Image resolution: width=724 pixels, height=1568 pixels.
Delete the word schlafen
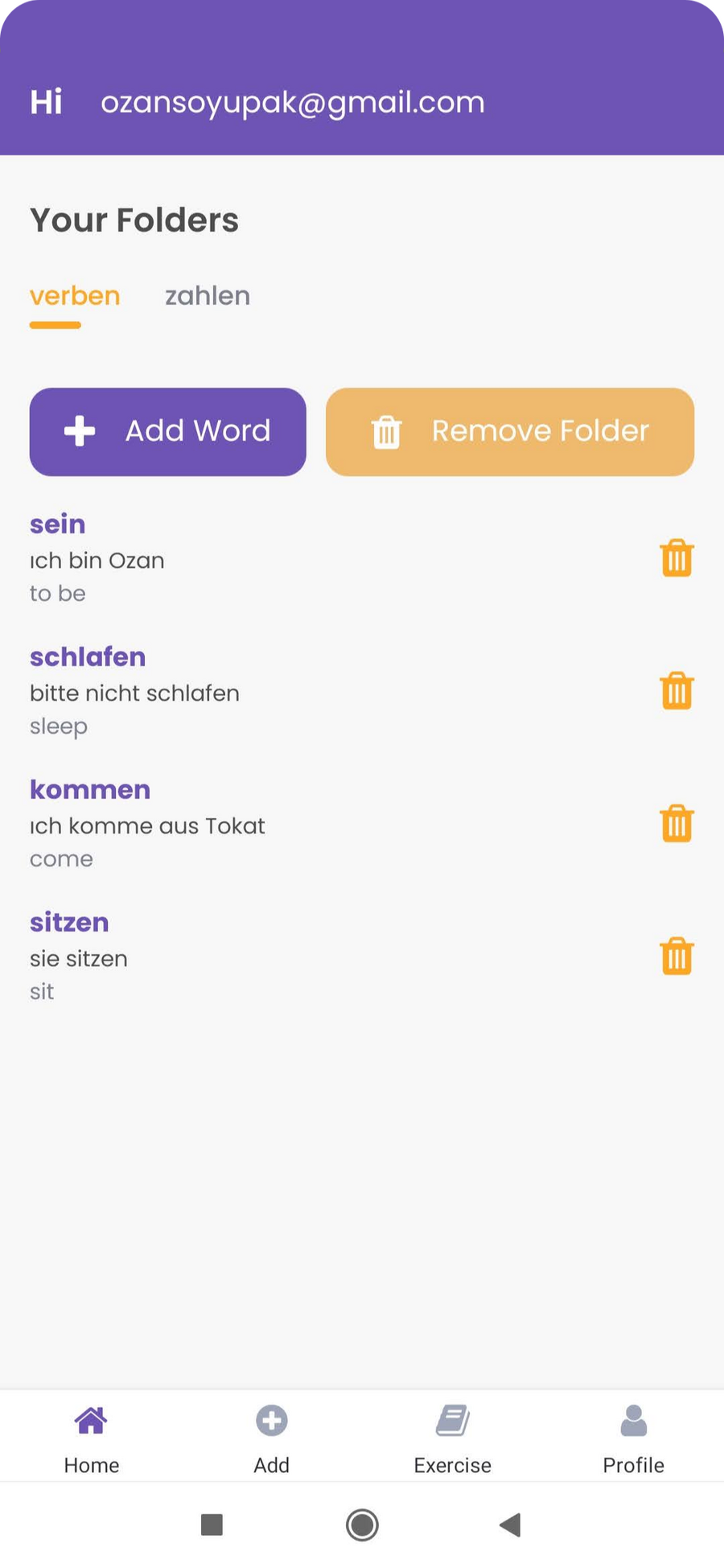tap(677, 690)
